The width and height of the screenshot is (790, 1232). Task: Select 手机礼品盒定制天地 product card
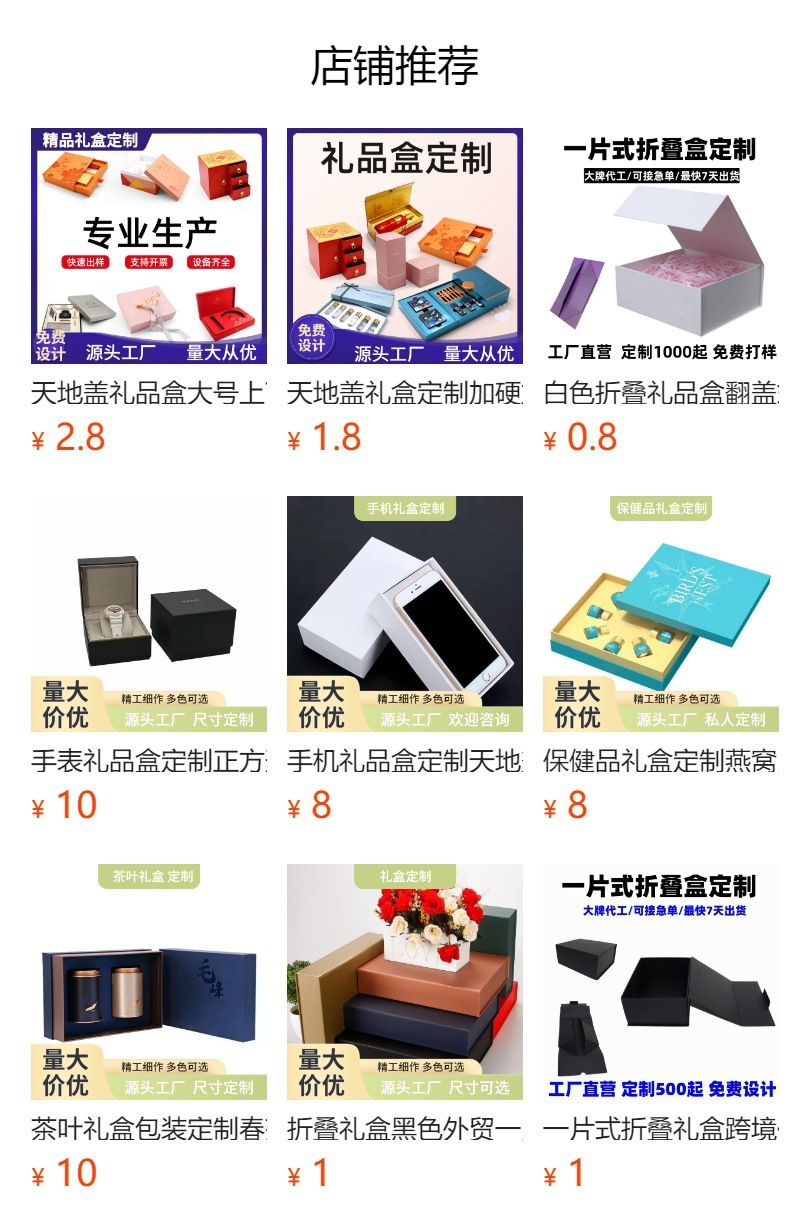[x=405, y=660]
